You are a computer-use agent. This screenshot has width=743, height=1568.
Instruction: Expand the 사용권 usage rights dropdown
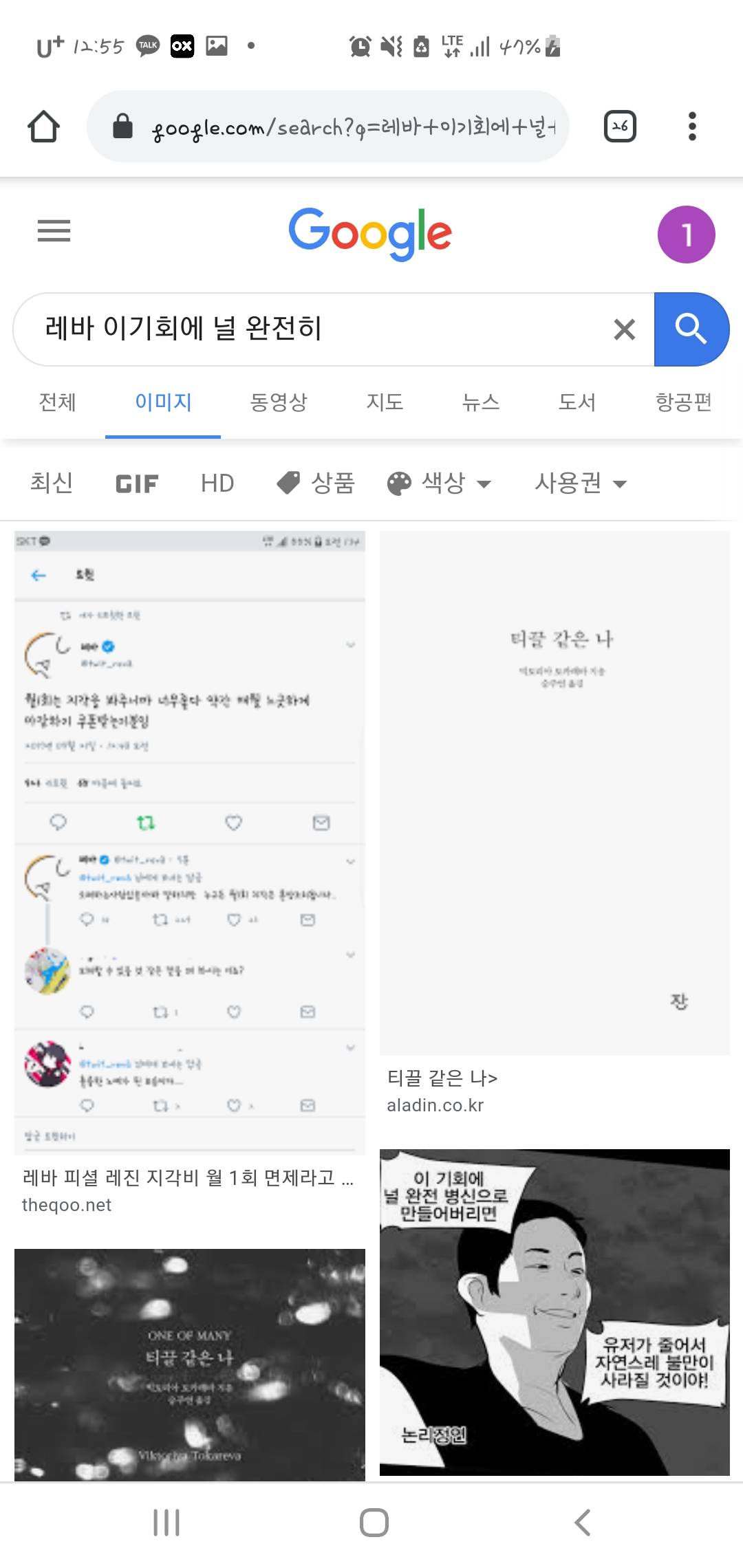[x=581, y=483]
